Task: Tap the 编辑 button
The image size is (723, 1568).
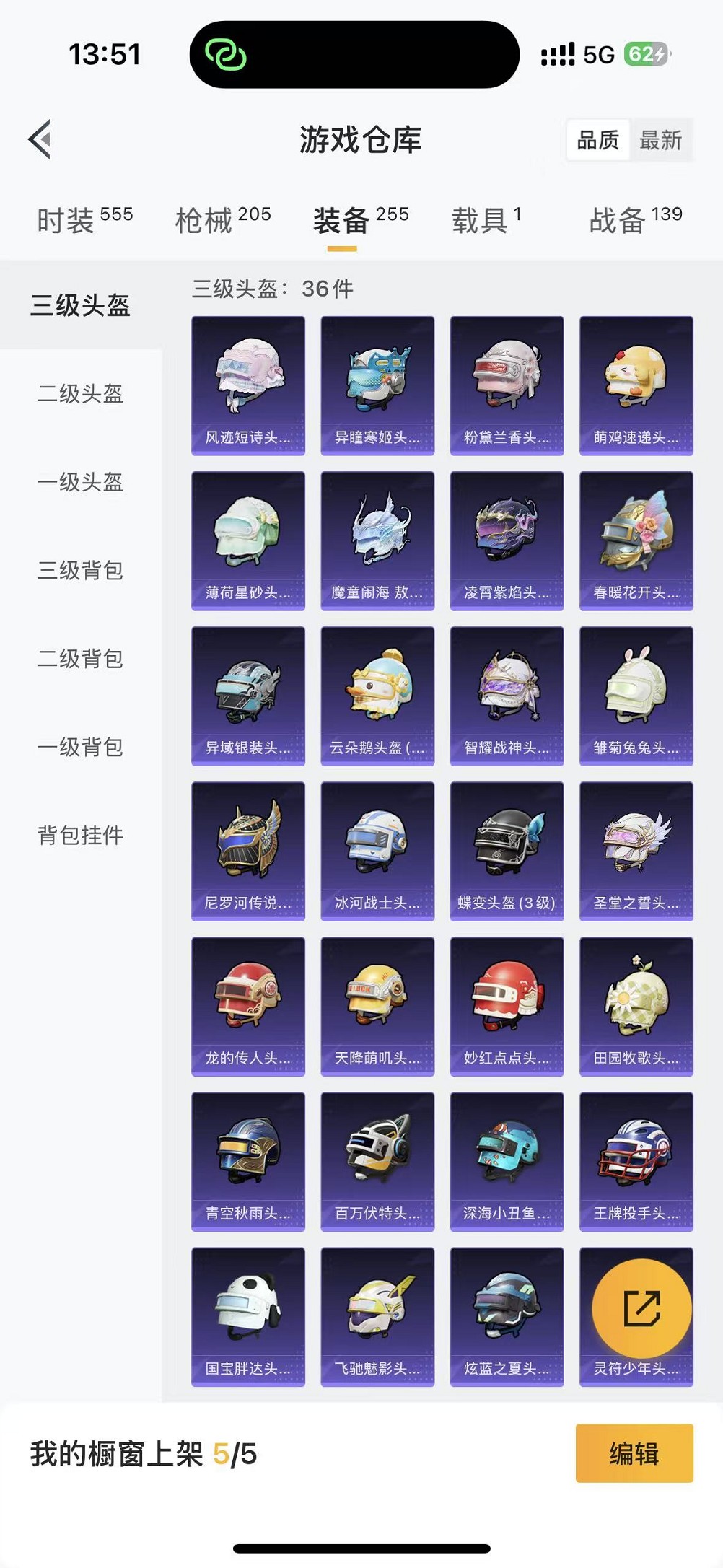Action: [634, 1453]
